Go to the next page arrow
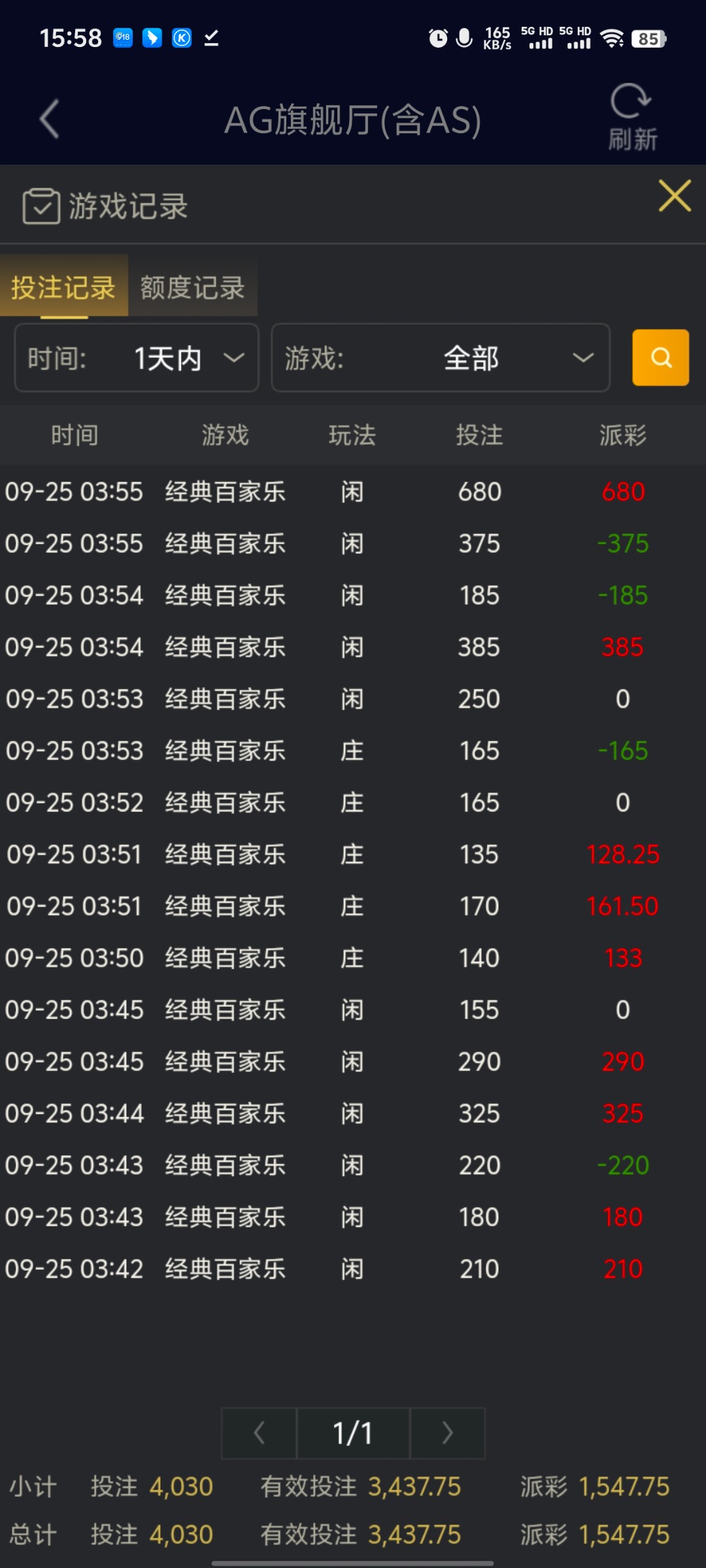The height and width of the screenshot is (1568, 706). [448, 1433]
